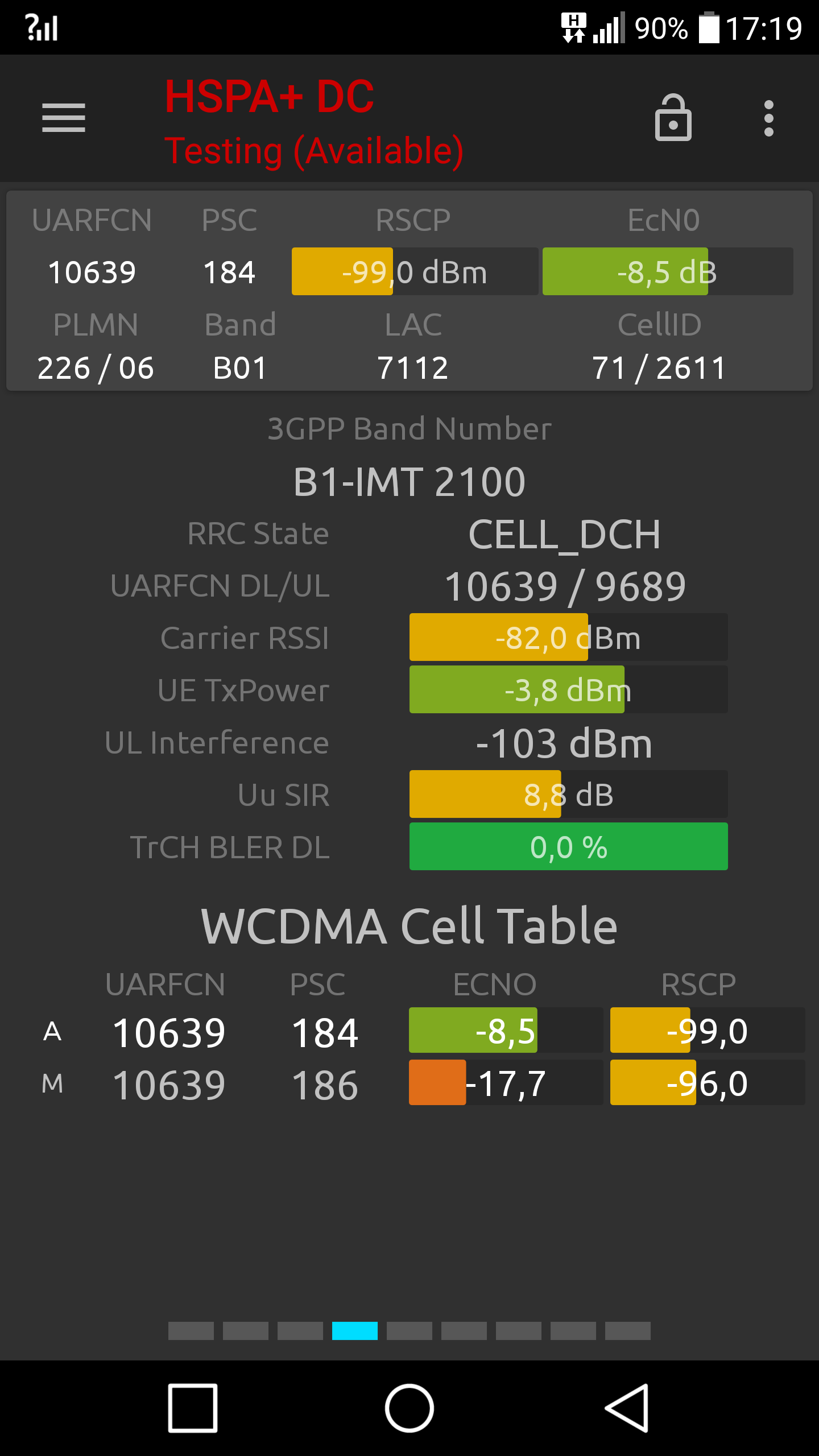Open the hamburger drawer menu
The width and height of the screenshot is (819, 1456).
[x=64, y=118]
